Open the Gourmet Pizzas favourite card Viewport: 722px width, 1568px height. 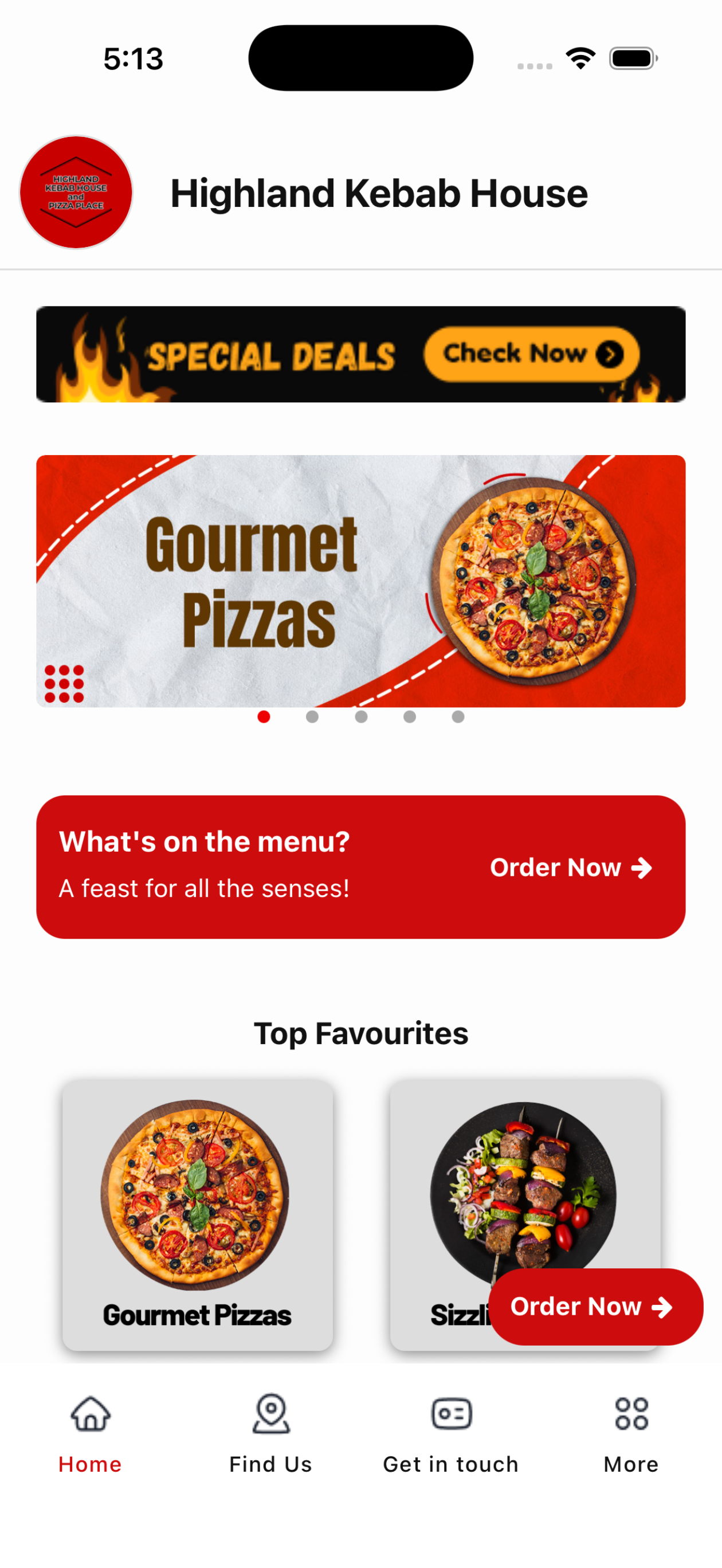coord(197,1215)
